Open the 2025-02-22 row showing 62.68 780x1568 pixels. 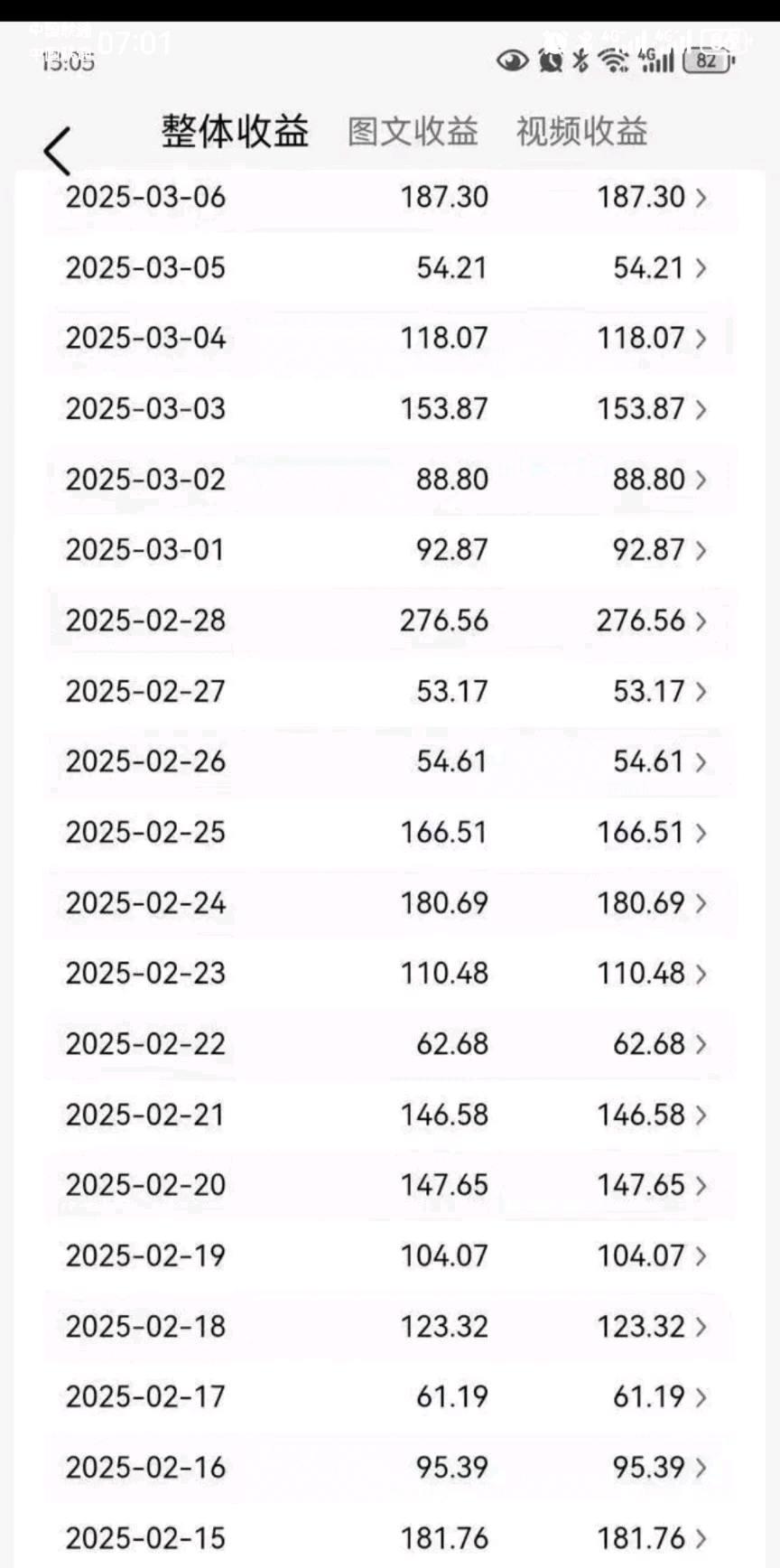coord(388,1043)
